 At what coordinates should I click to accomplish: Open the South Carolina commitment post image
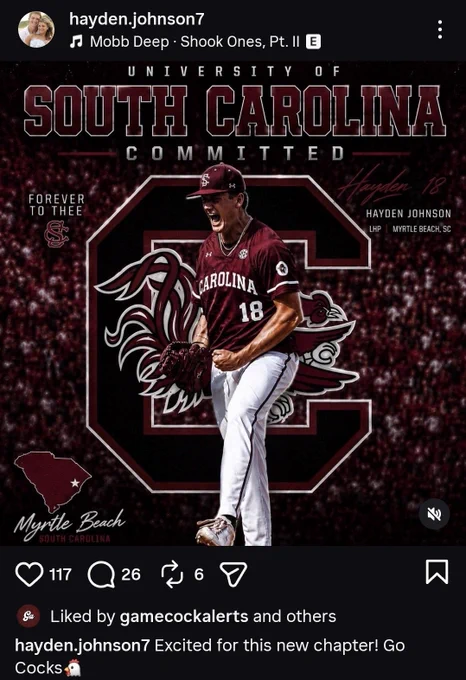[233, 303]
